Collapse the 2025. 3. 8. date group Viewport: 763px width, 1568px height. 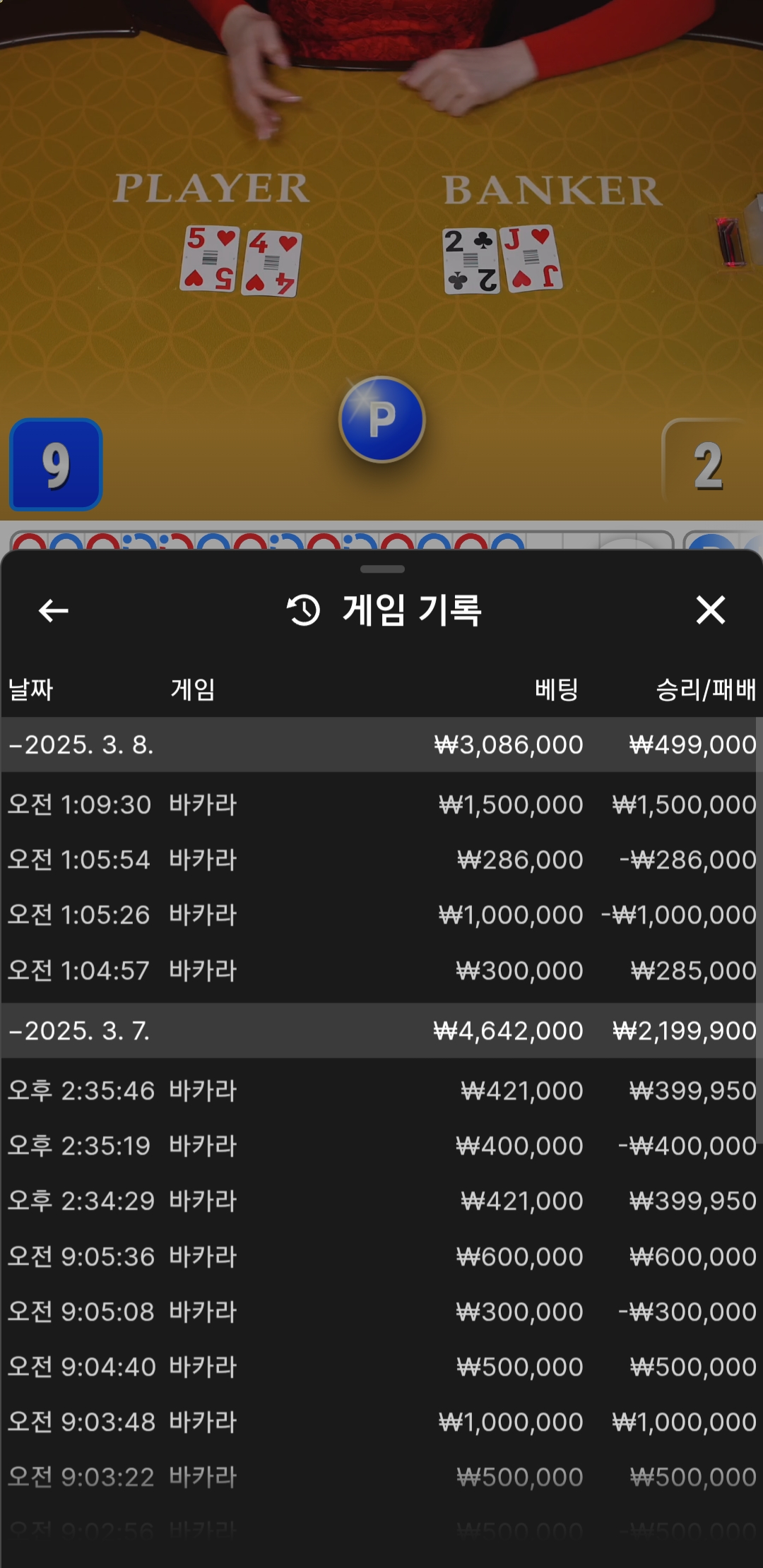click(x=82, y=744)
